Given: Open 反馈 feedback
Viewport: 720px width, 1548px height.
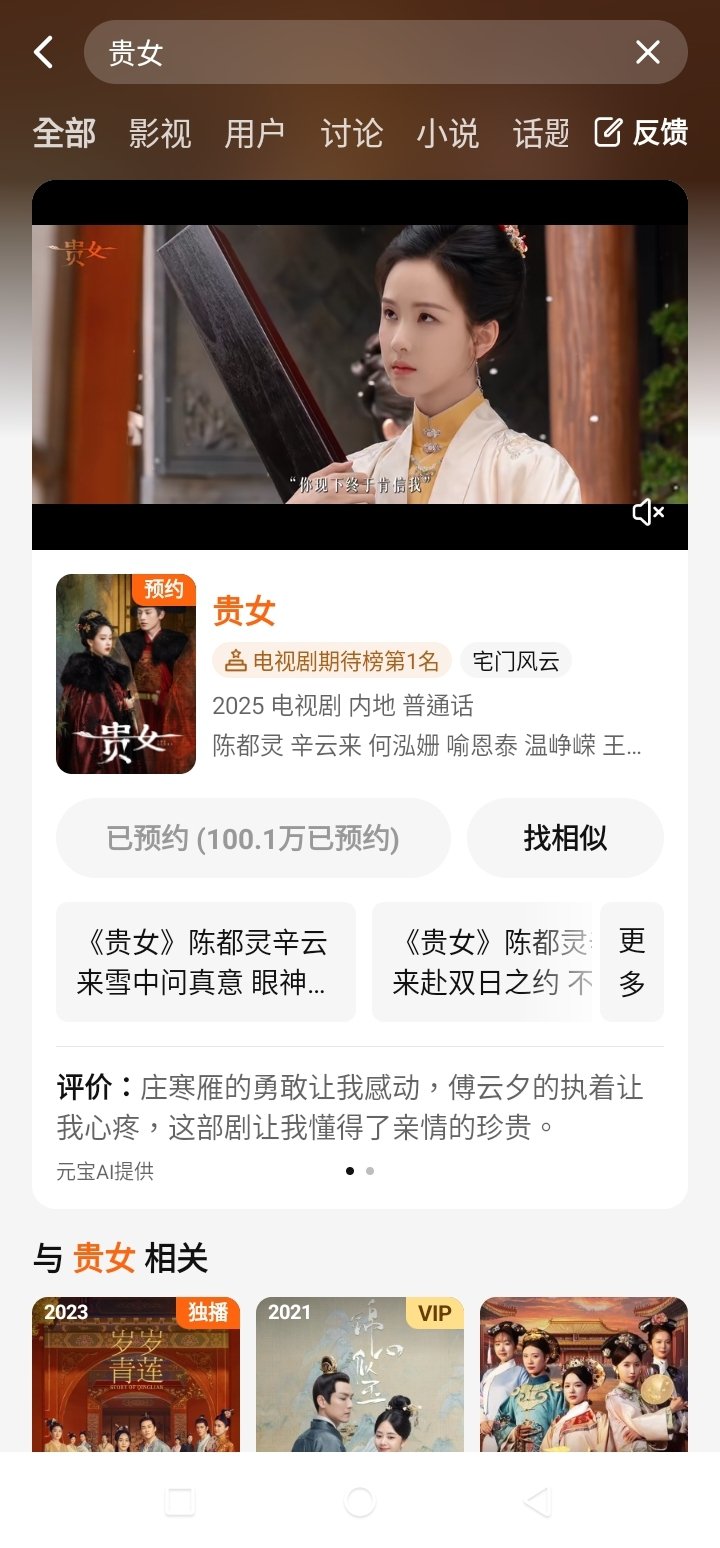Looking at the screenshot, I should point(642,132).
